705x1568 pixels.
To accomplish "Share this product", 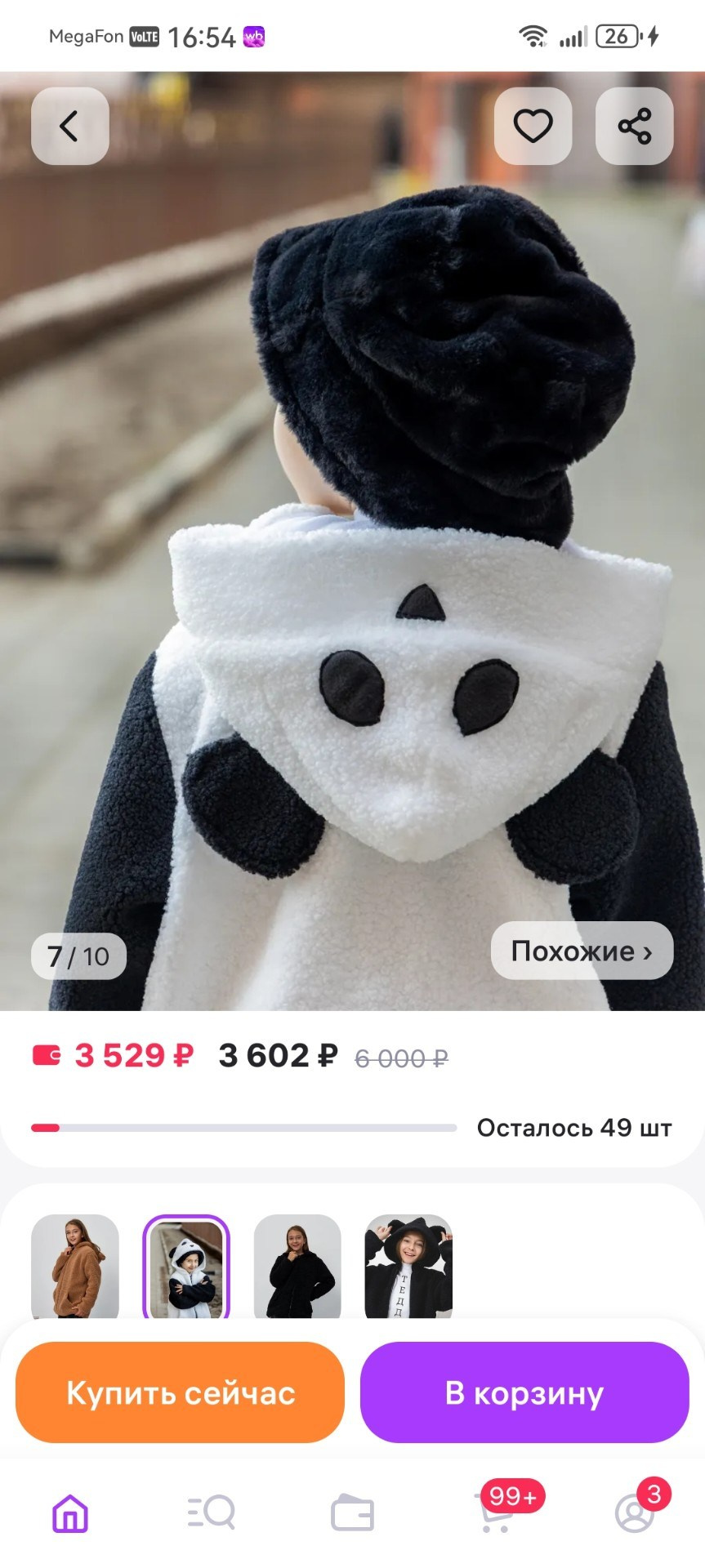I will tap(634, 126).
